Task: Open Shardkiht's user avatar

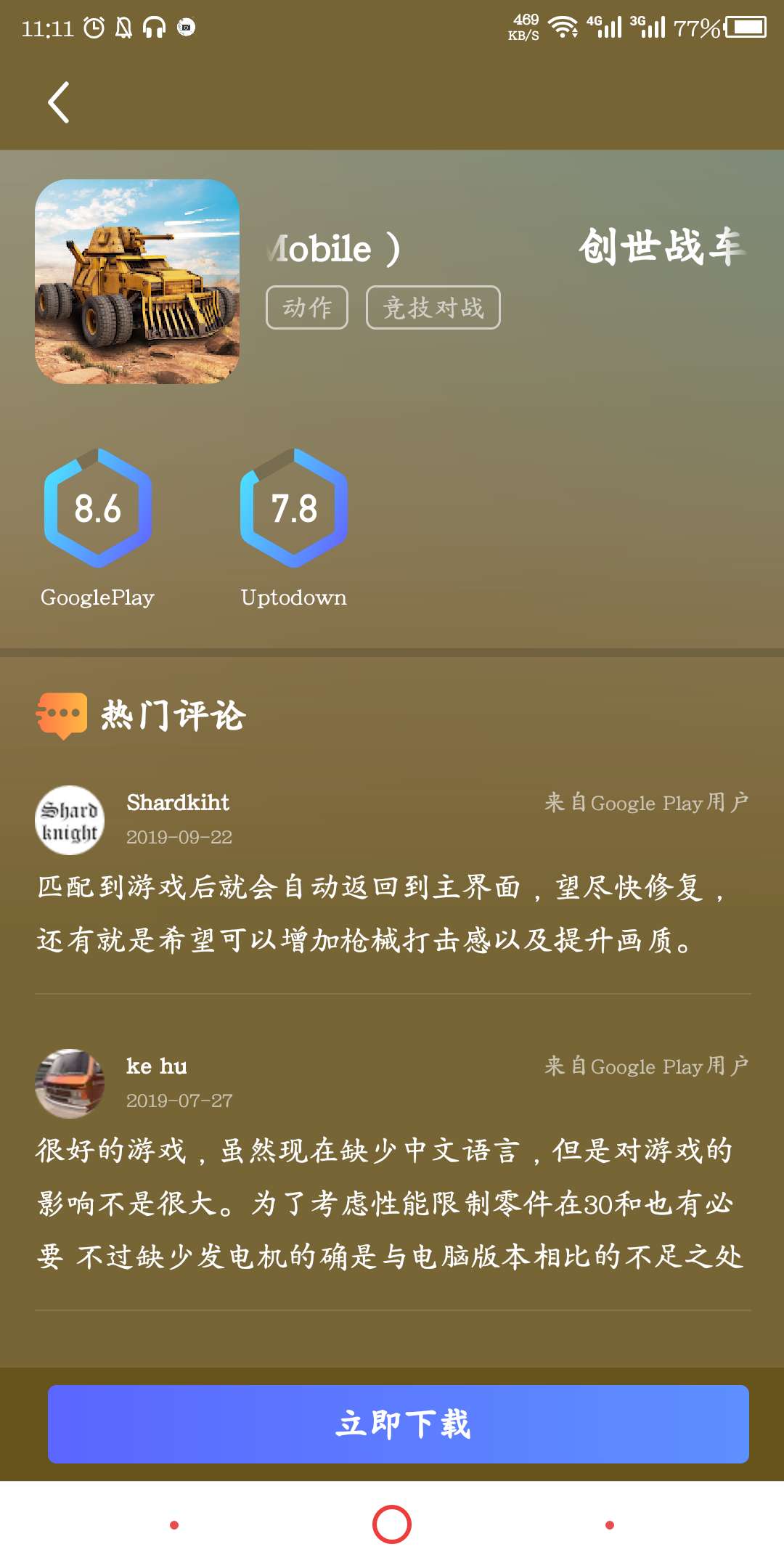Action: tap(70, 820)
